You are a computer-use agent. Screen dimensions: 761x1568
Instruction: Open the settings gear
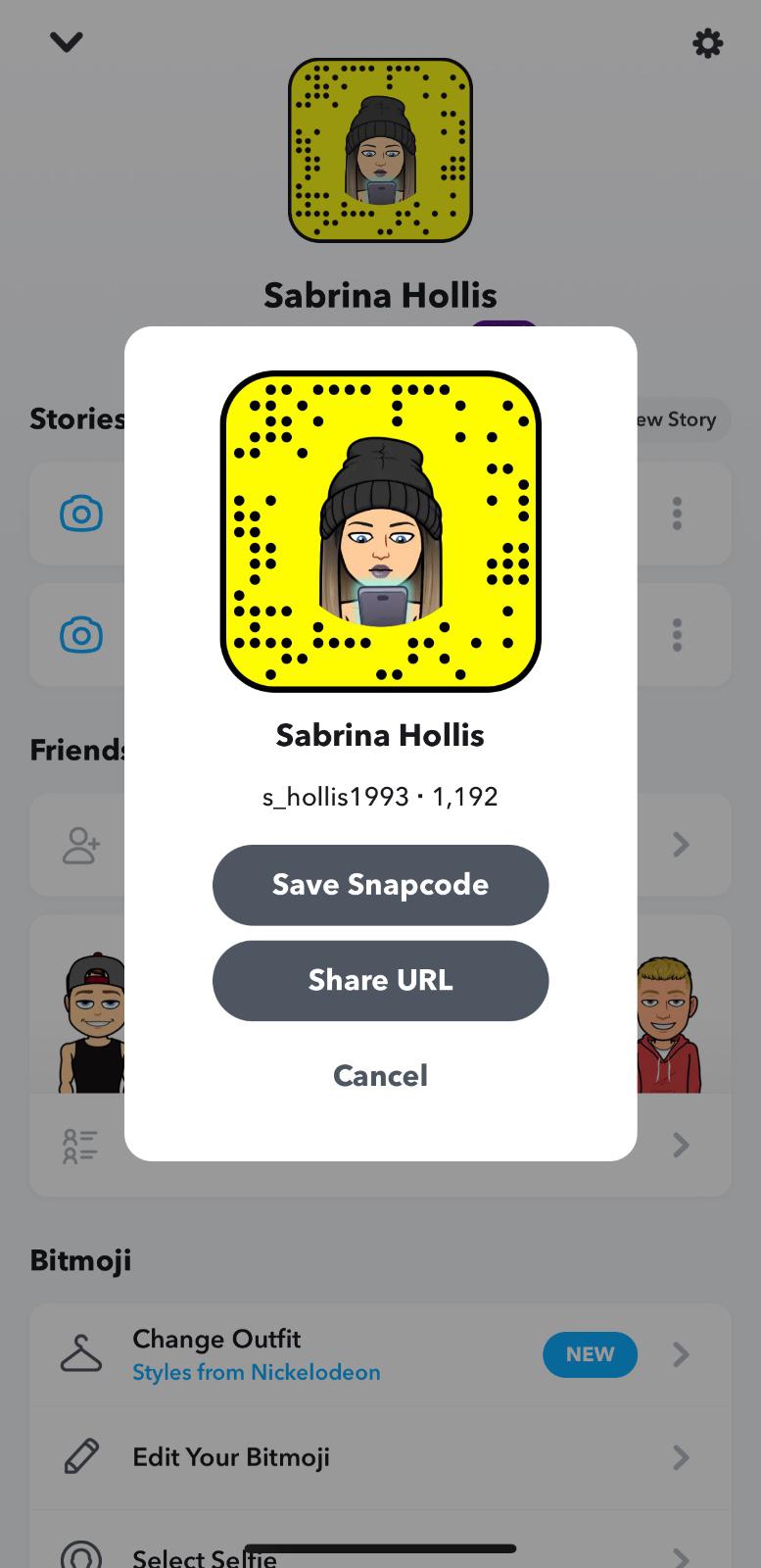coord(707,43)
